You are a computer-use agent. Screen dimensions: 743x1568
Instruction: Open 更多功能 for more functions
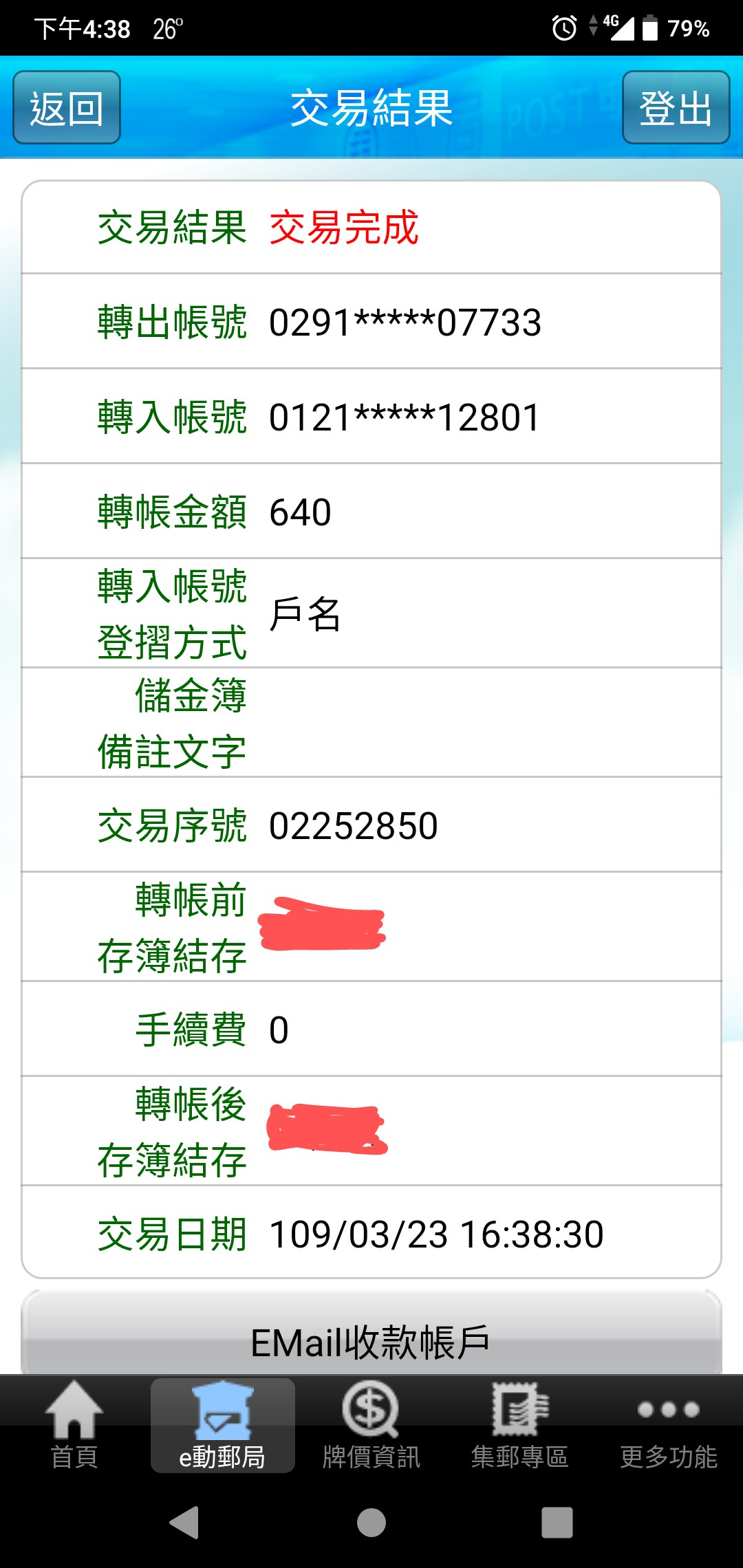click(x=669, y=1425)
